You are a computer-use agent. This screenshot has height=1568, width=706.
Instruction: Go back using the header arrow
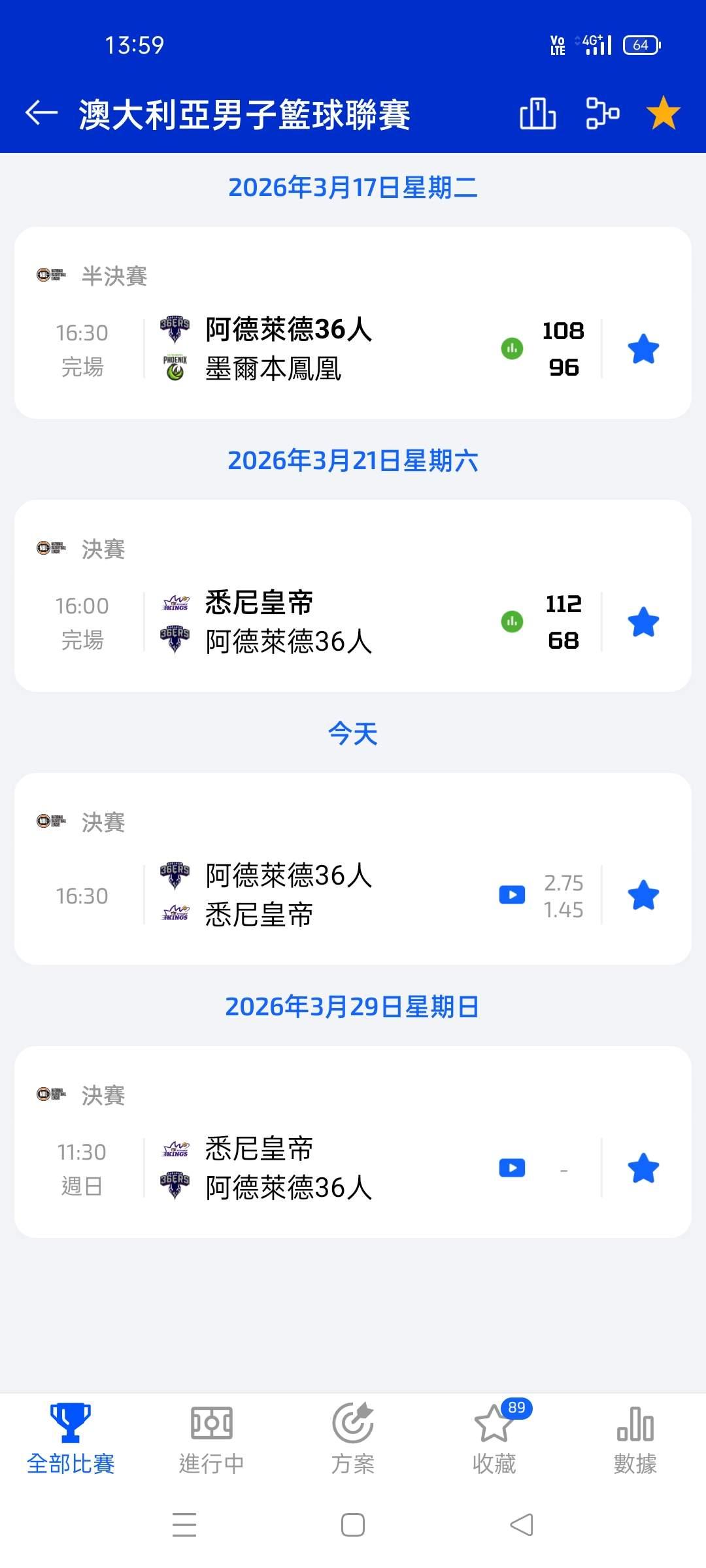click(x=41, y=113)
